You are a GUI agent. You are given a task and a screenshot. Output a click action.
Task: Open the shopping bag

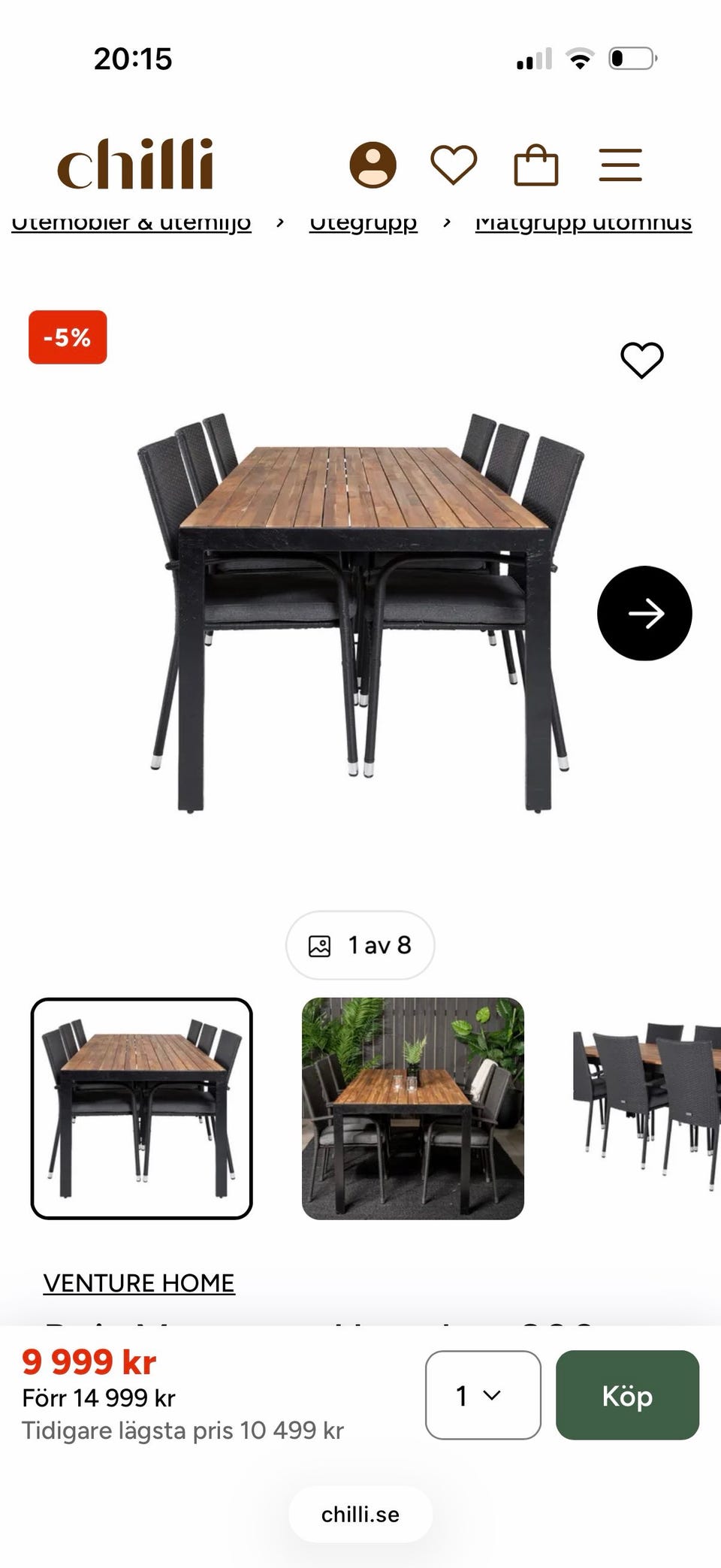point(536,165)
